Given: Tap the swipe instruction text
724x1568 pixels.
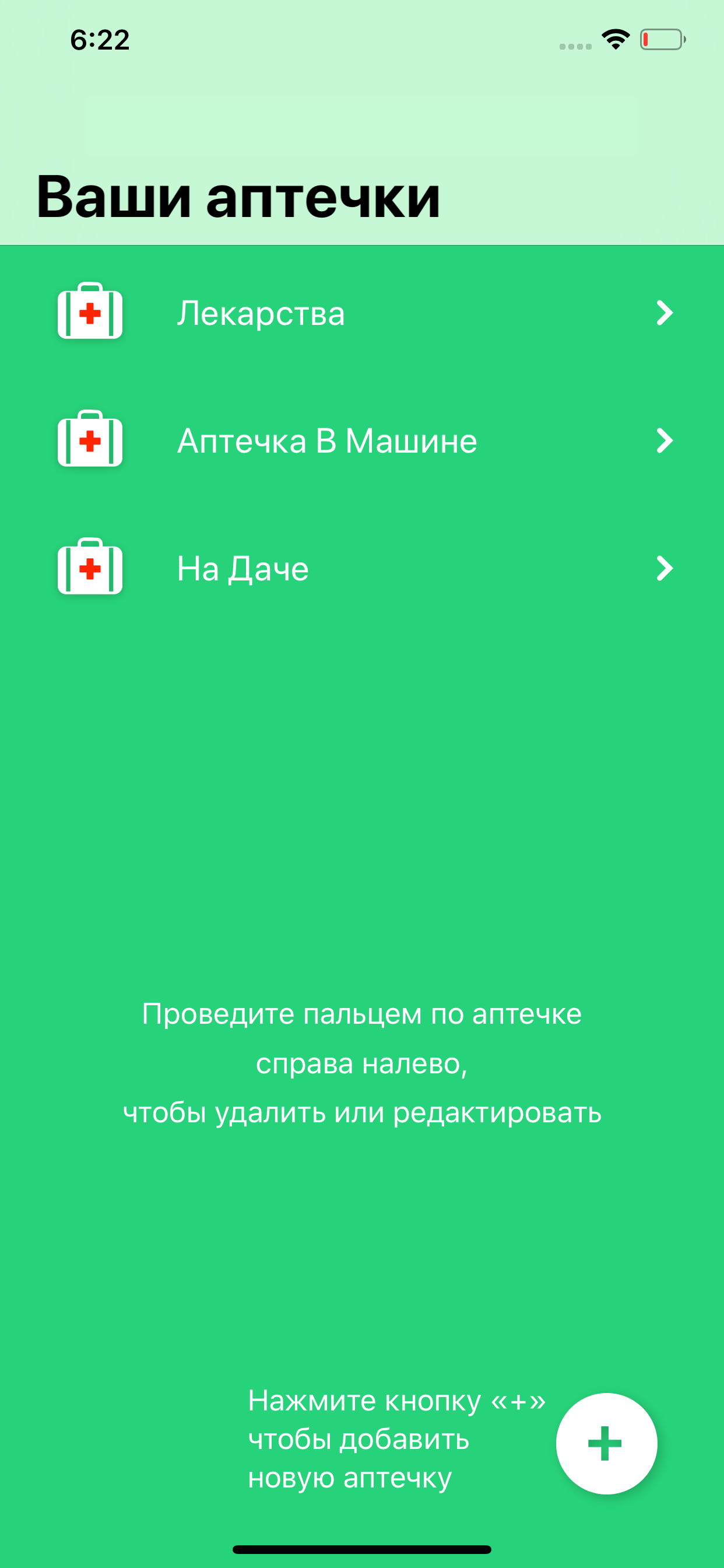Looking at the screenshot, I should coord(362,1062).
